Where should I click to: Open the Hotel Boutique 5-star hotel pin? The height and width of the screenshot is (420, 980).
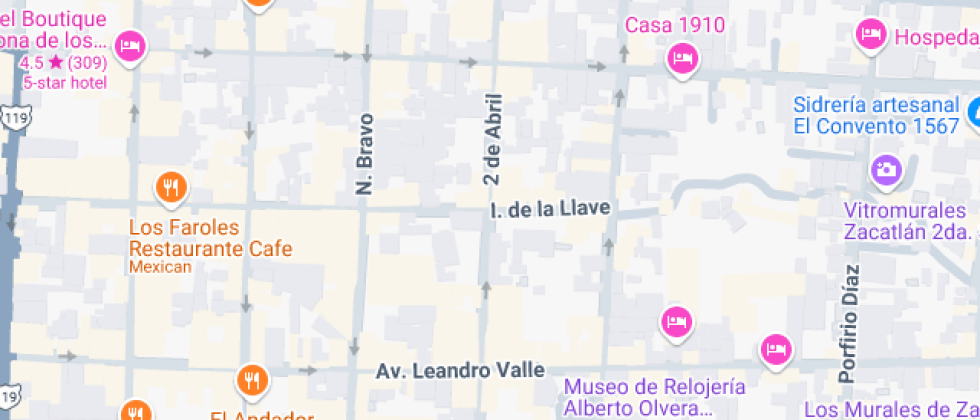(130, 45)
